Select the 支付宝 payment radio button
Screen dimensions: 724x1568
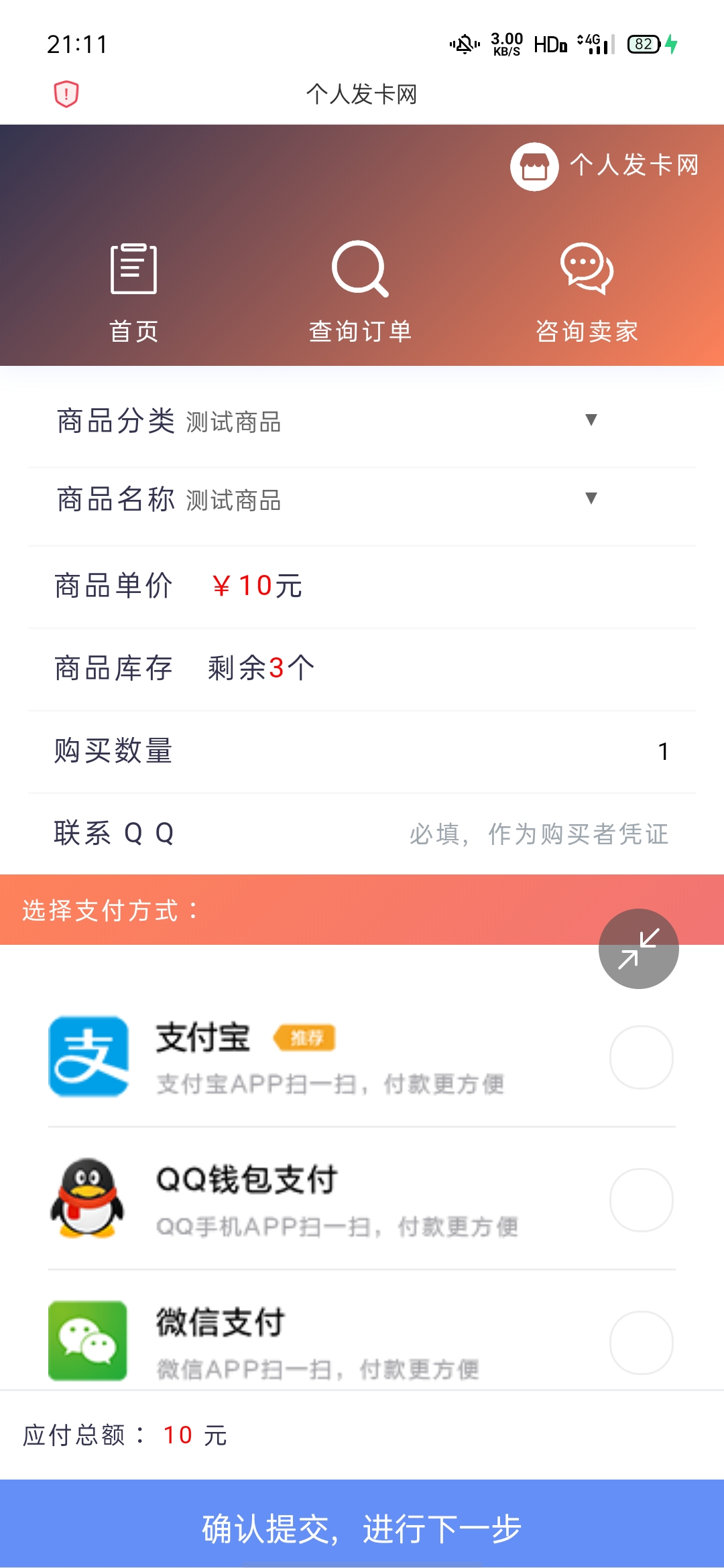(x=642, y=1057)
